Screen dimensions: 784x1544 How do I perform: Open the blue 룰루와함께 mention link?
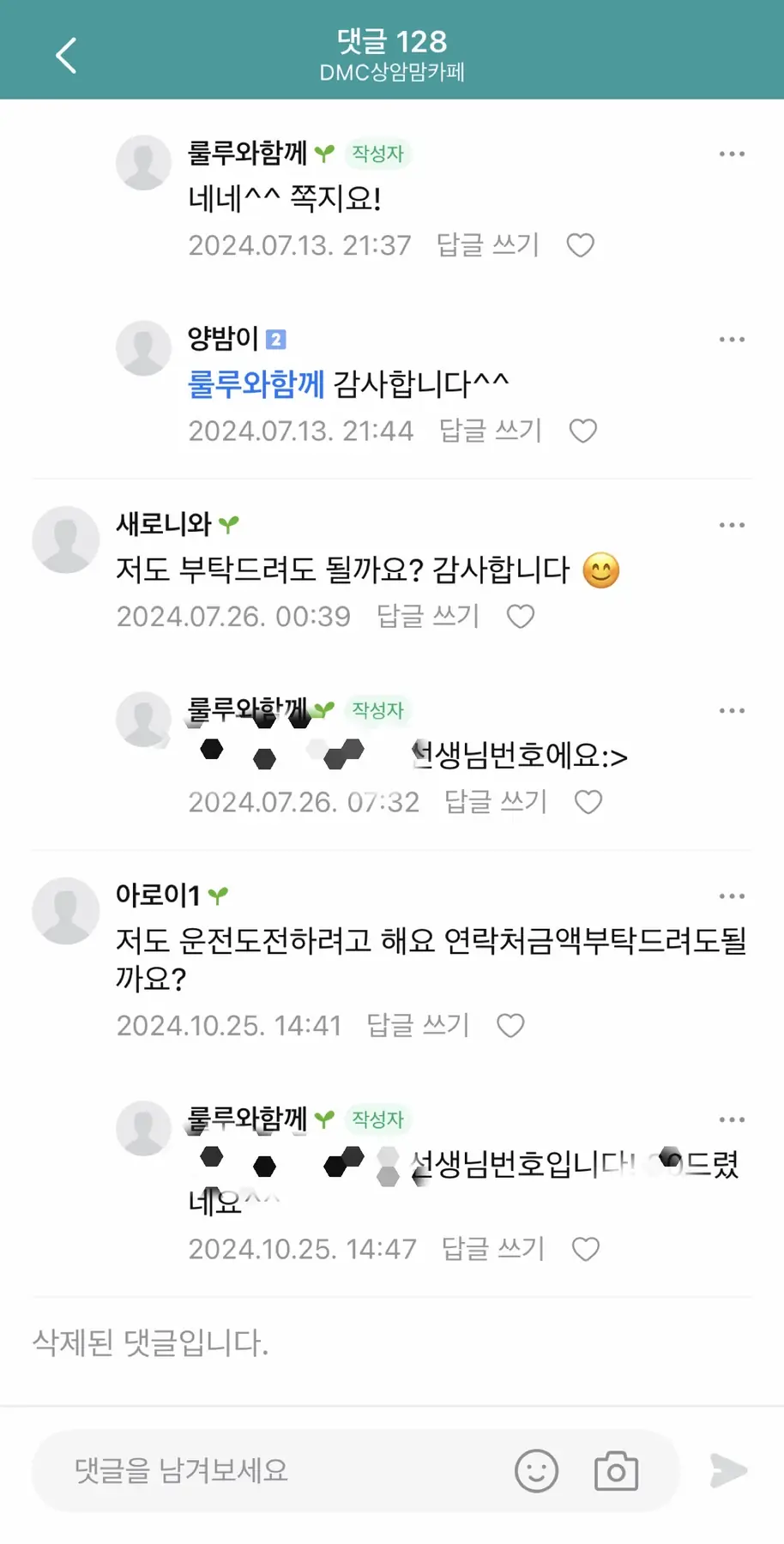pos(256,384)
